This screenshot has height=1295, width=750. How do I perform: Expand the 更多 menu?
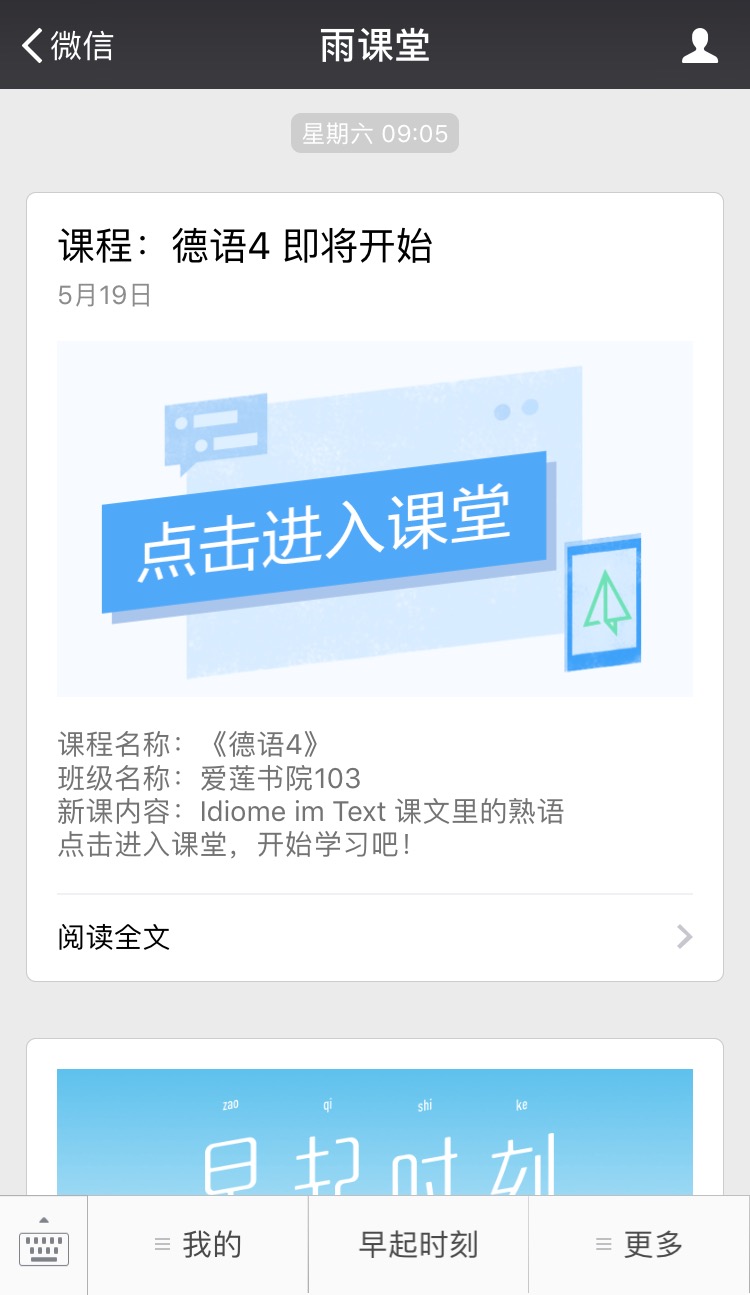(x=639, y=1245)
